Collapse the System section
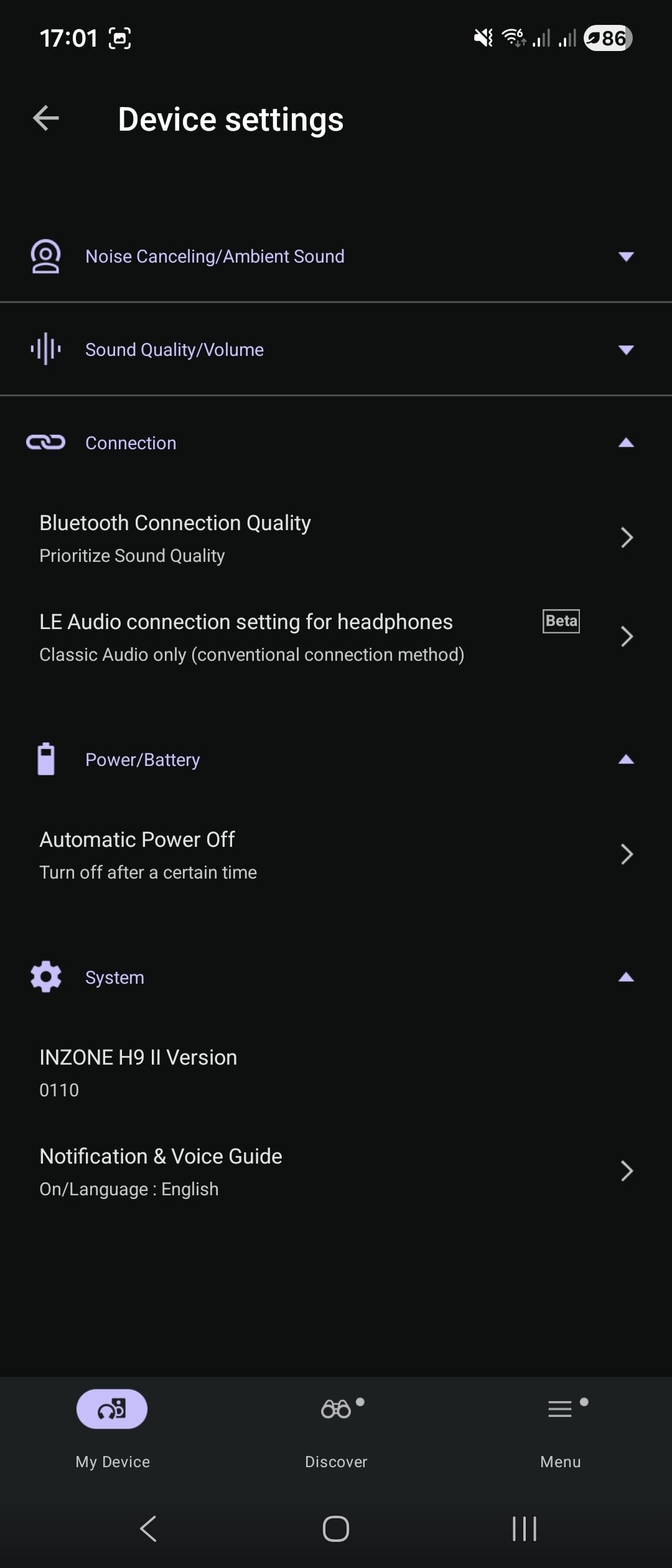 [x=625, y=978]
